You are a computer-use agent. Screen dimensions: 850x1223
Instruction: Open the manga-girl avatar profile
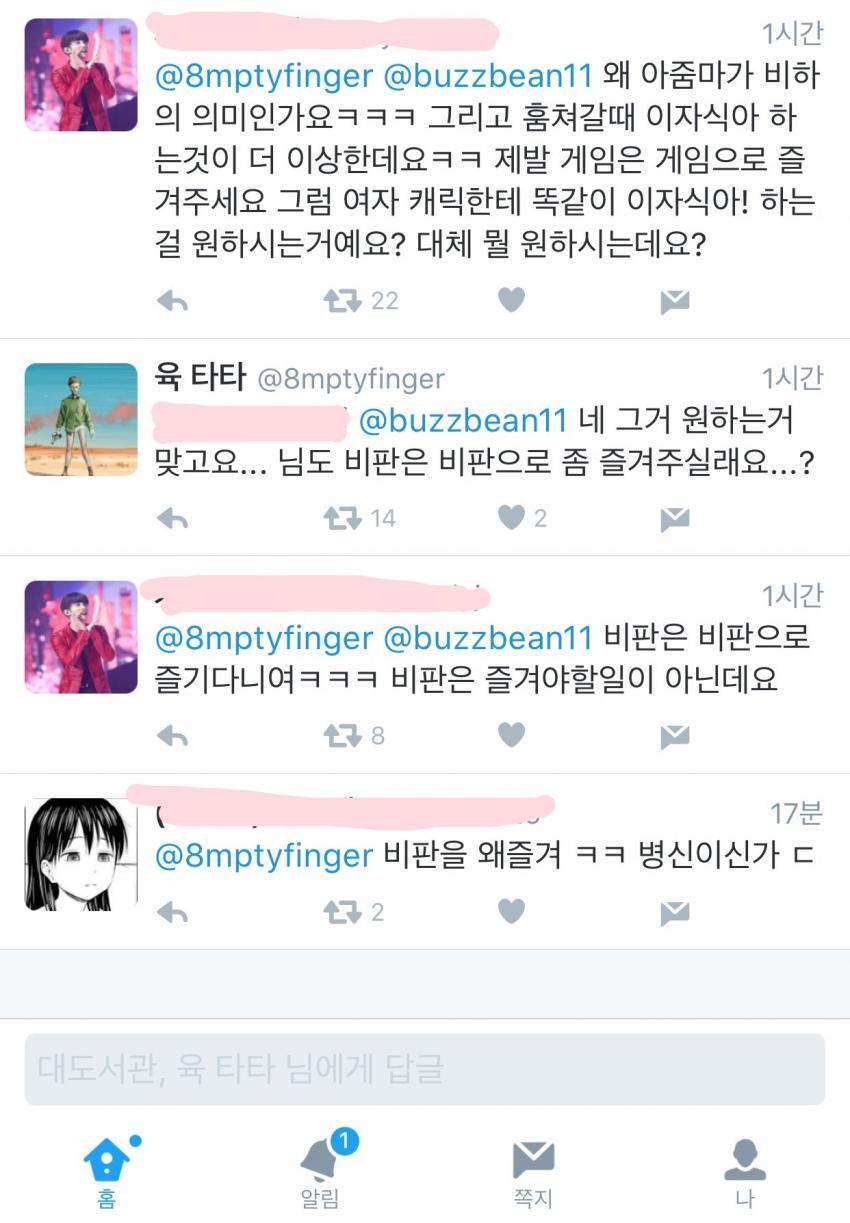tap(81, 854)
